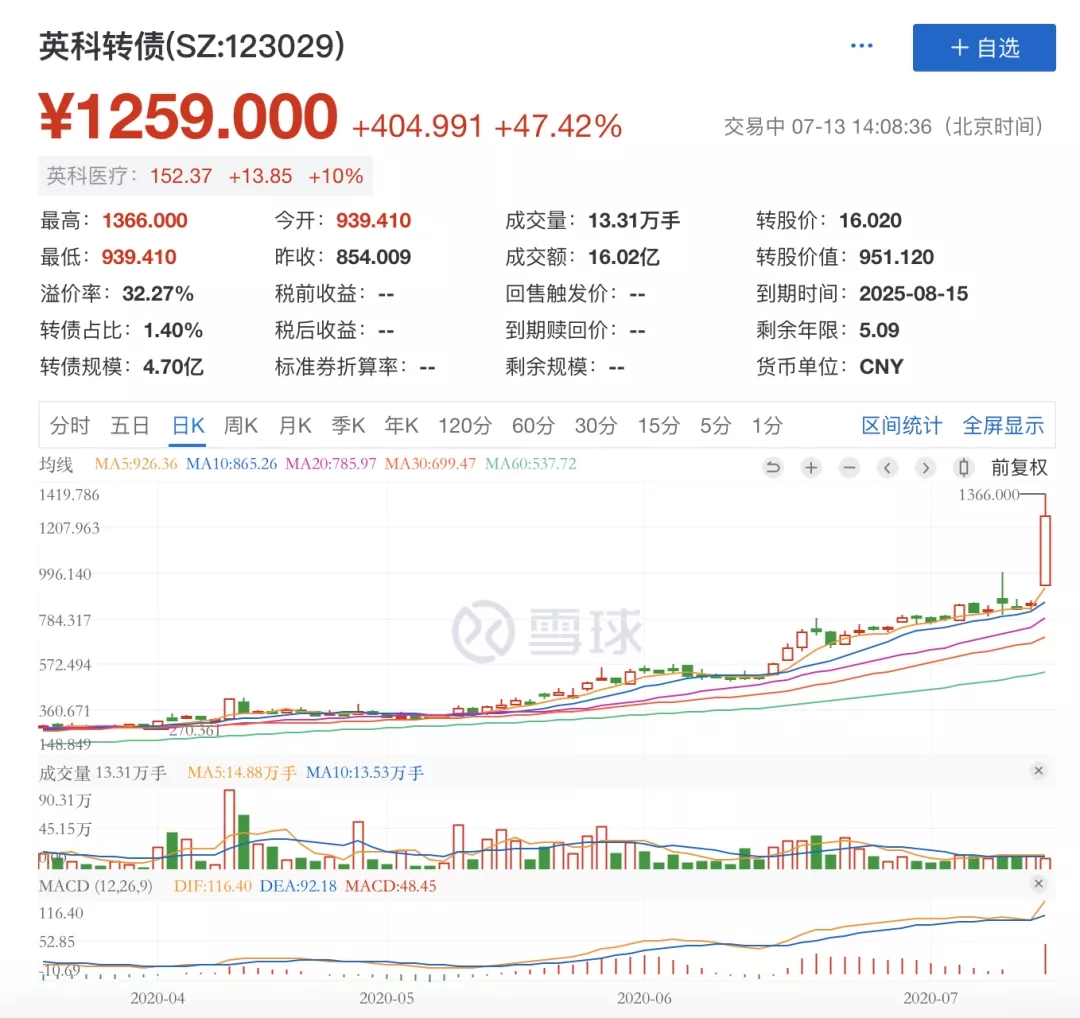Show the 1分 chart

coord(767,426)
